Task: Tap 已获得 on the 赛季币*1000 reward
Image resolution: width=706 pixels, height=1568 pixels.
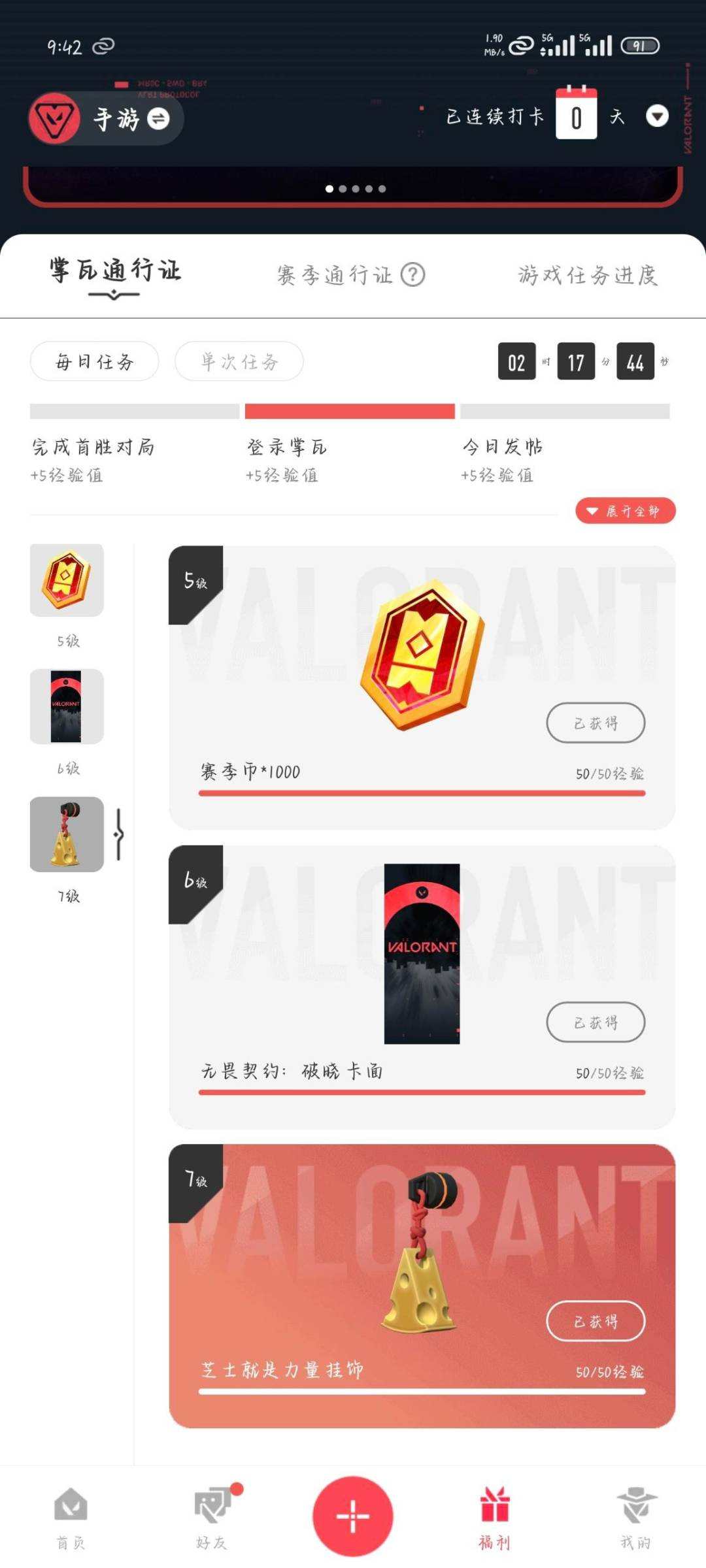Action: 596,723
